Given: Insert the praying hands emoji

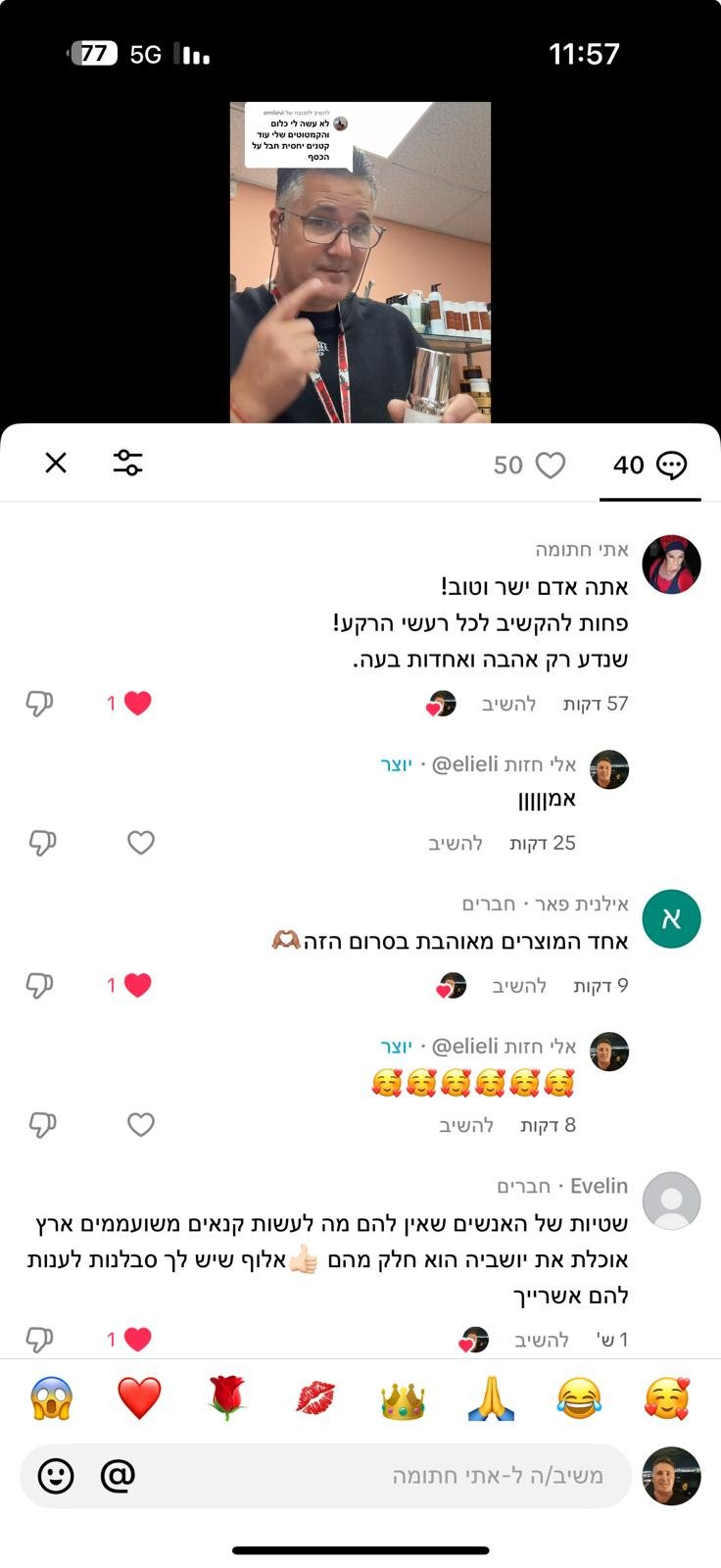Looking at the screenshot, I should coord(491,1398).
